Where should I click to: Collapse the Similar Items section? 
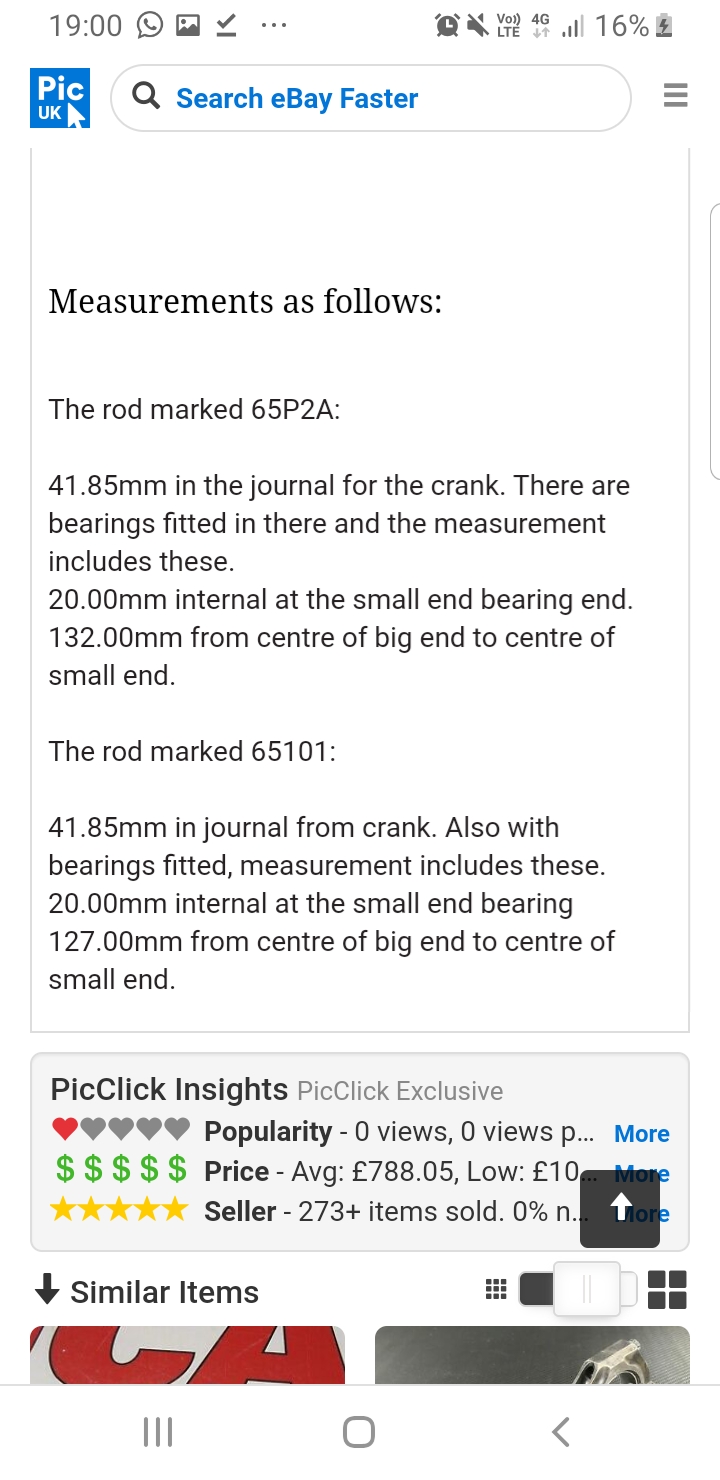(146, 1292)
